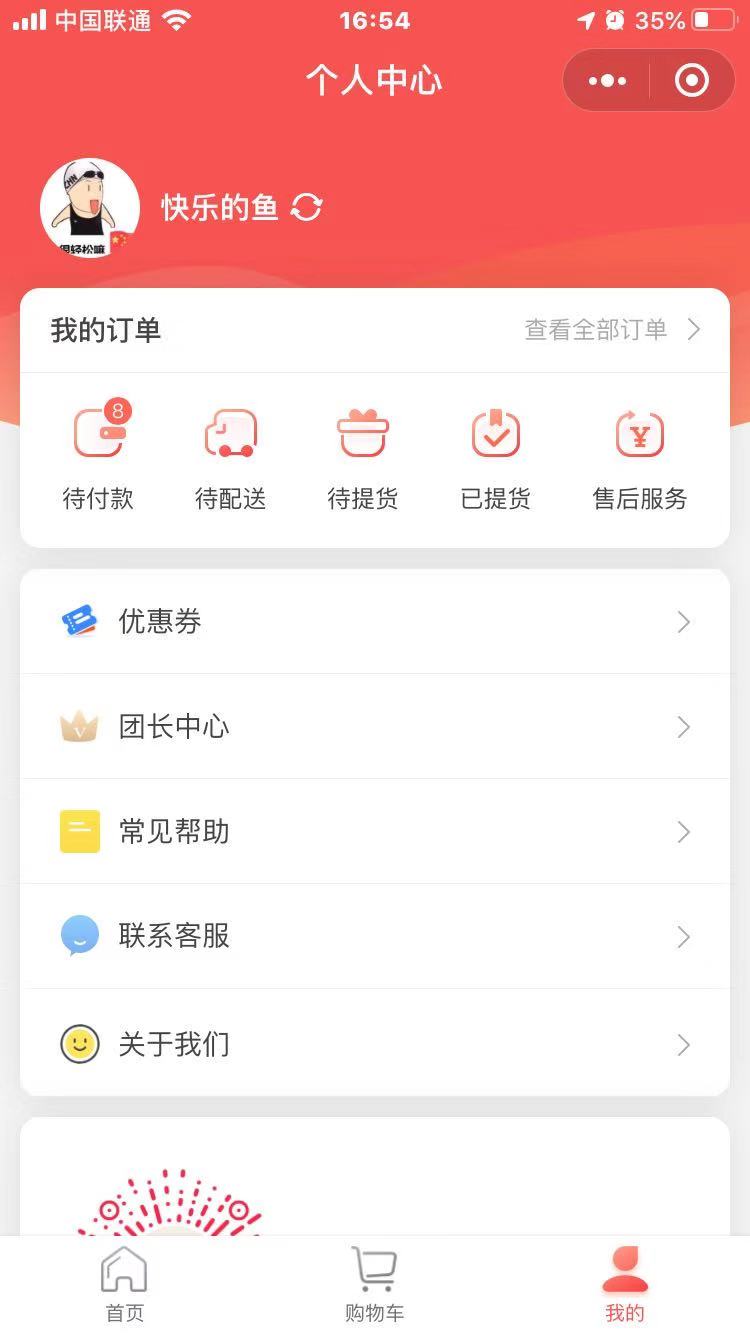Screen dimensions: 750x1334
Task: Open 关于我们 about us
Action: click(375, 1044)
